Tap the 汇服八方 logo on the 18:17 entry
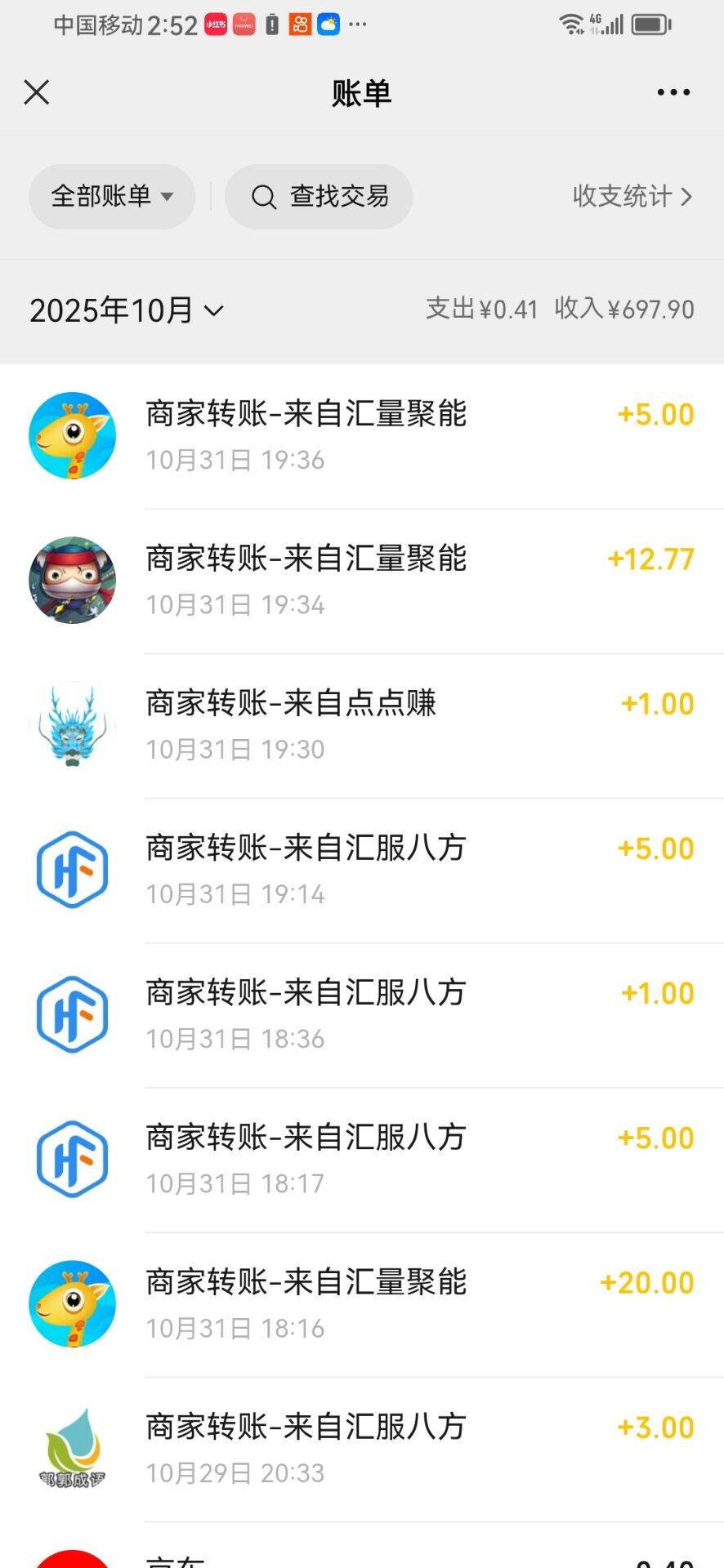Screen dimensions: 724x1568 point(72,1160)
